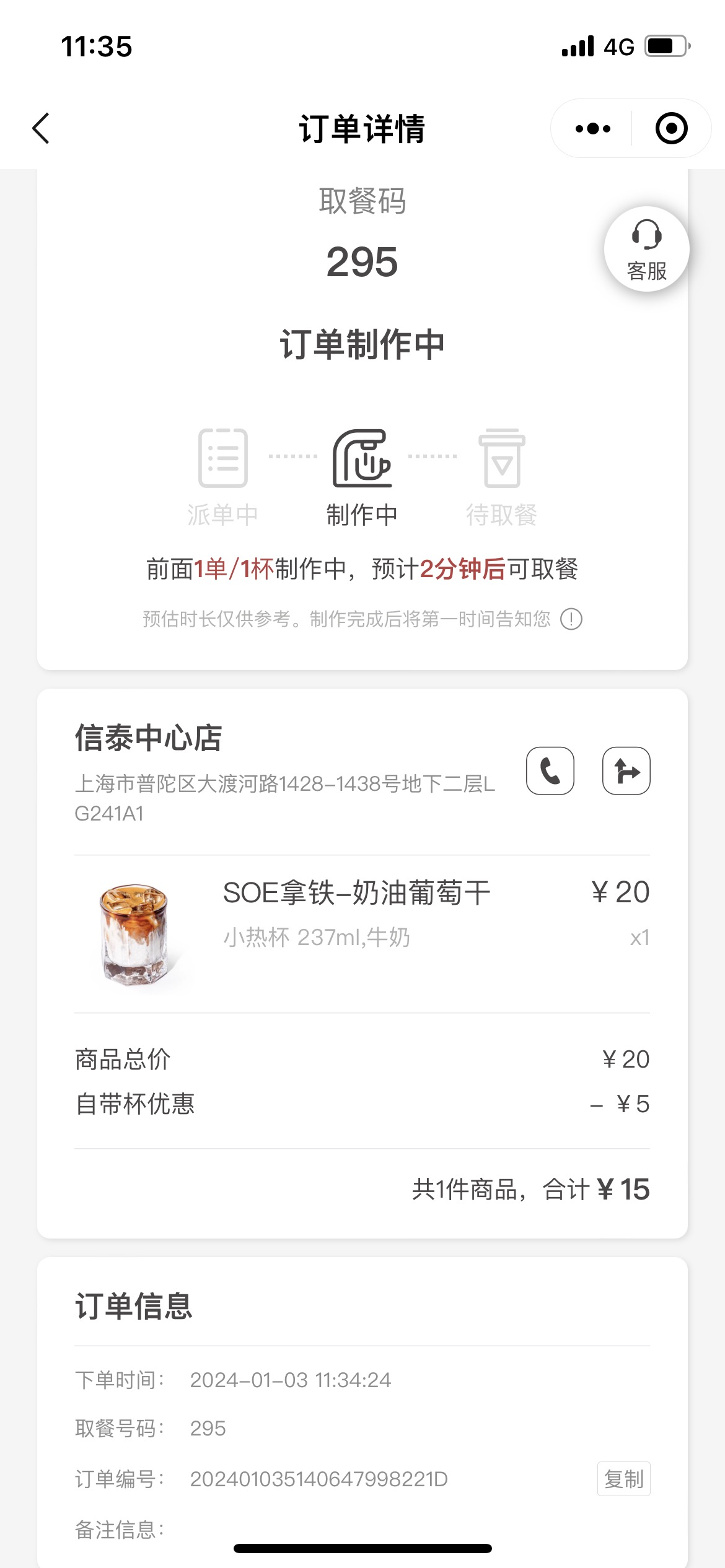
Task: Copy the order number with 复制
Action: (624, 1479)
